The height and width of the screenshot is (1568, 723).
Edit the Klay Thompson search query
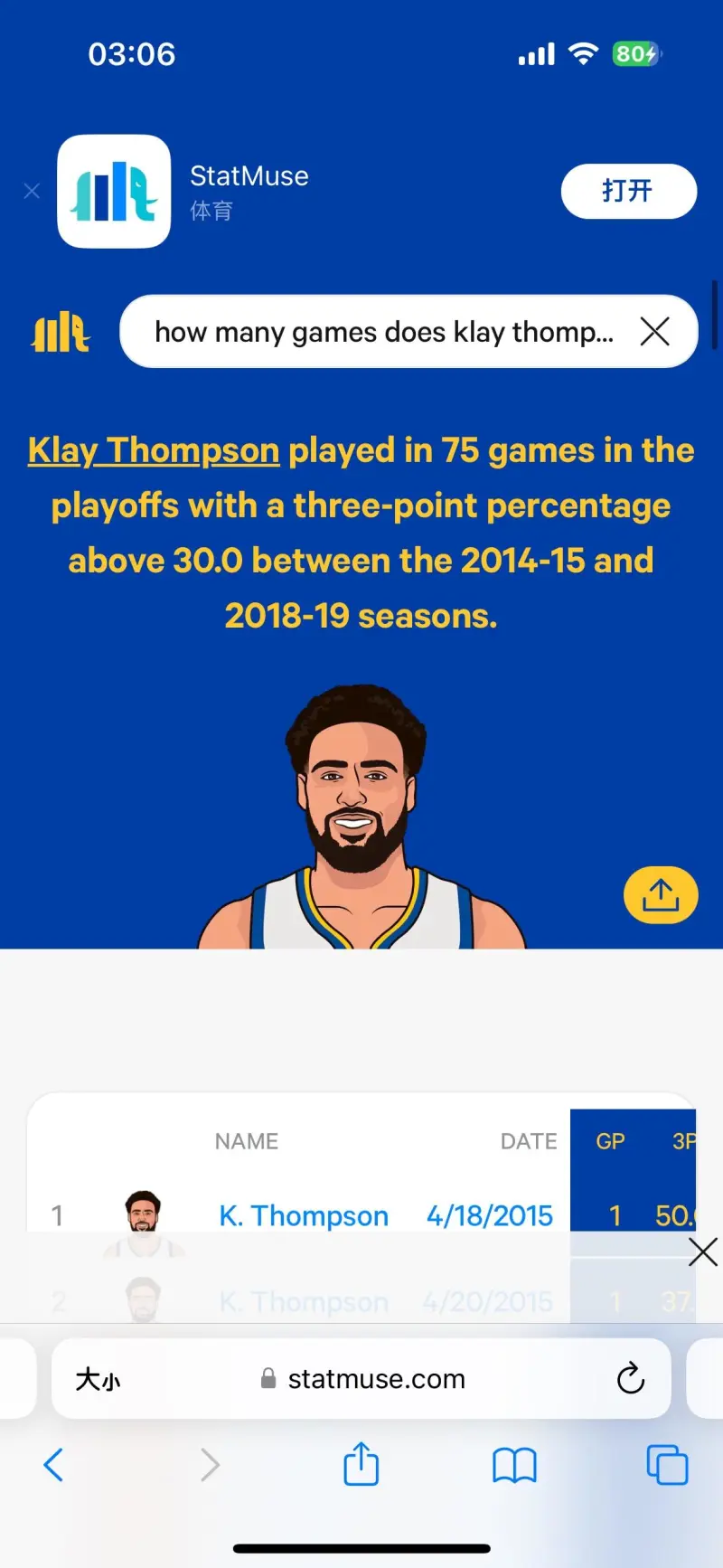point(384,332)
